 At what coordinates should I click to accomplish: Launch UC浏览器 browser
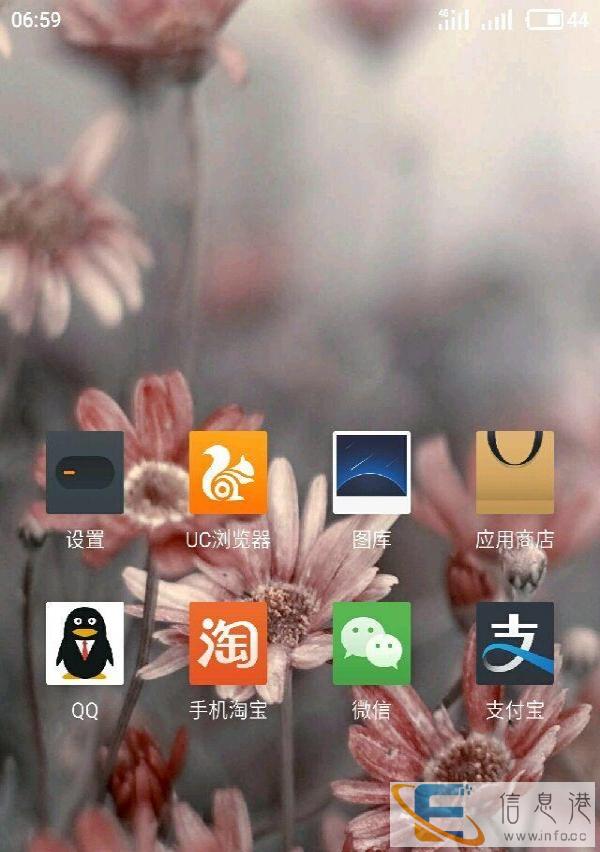228,472
